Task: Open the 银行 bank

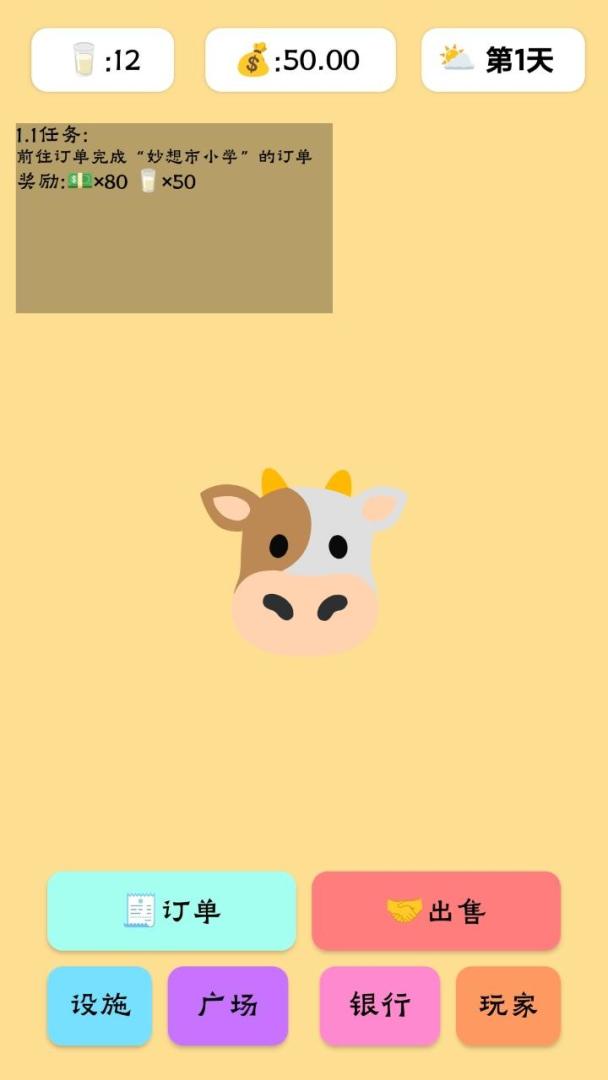Action: tap(379, 1005)
